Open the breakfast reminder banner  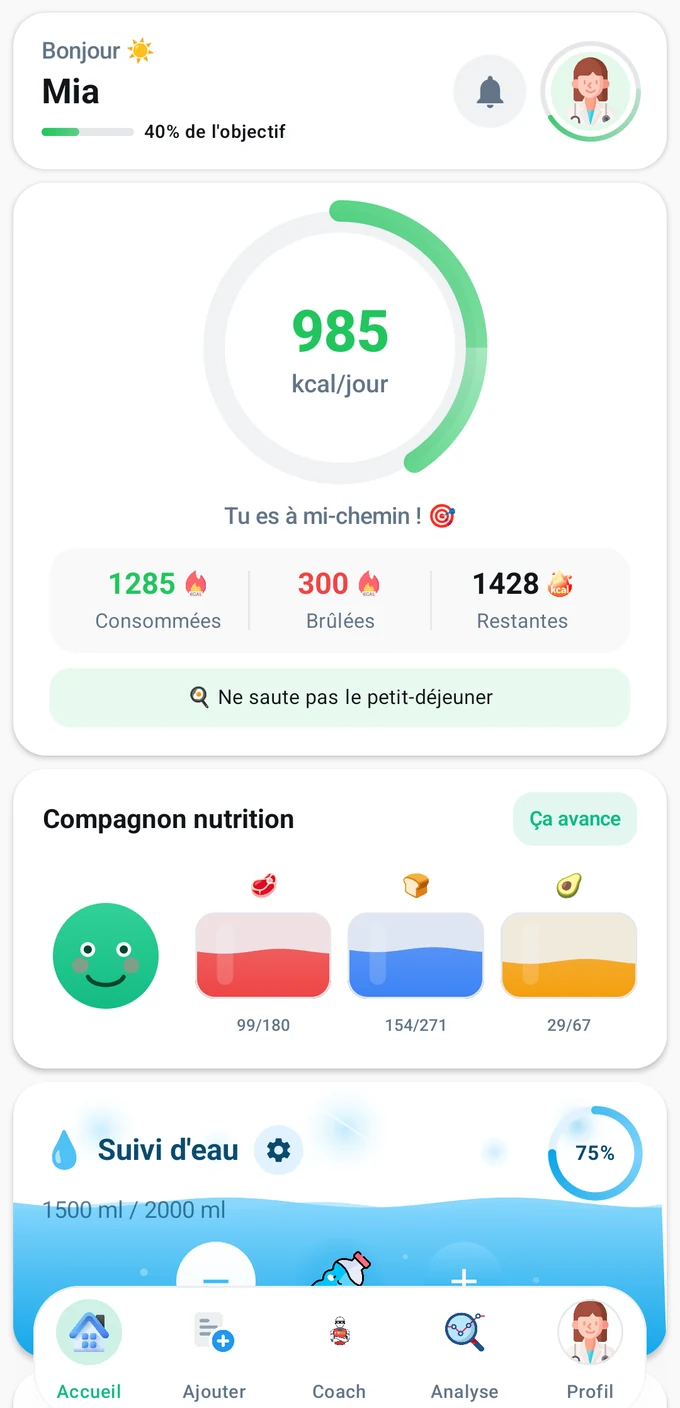click(340, 697)
